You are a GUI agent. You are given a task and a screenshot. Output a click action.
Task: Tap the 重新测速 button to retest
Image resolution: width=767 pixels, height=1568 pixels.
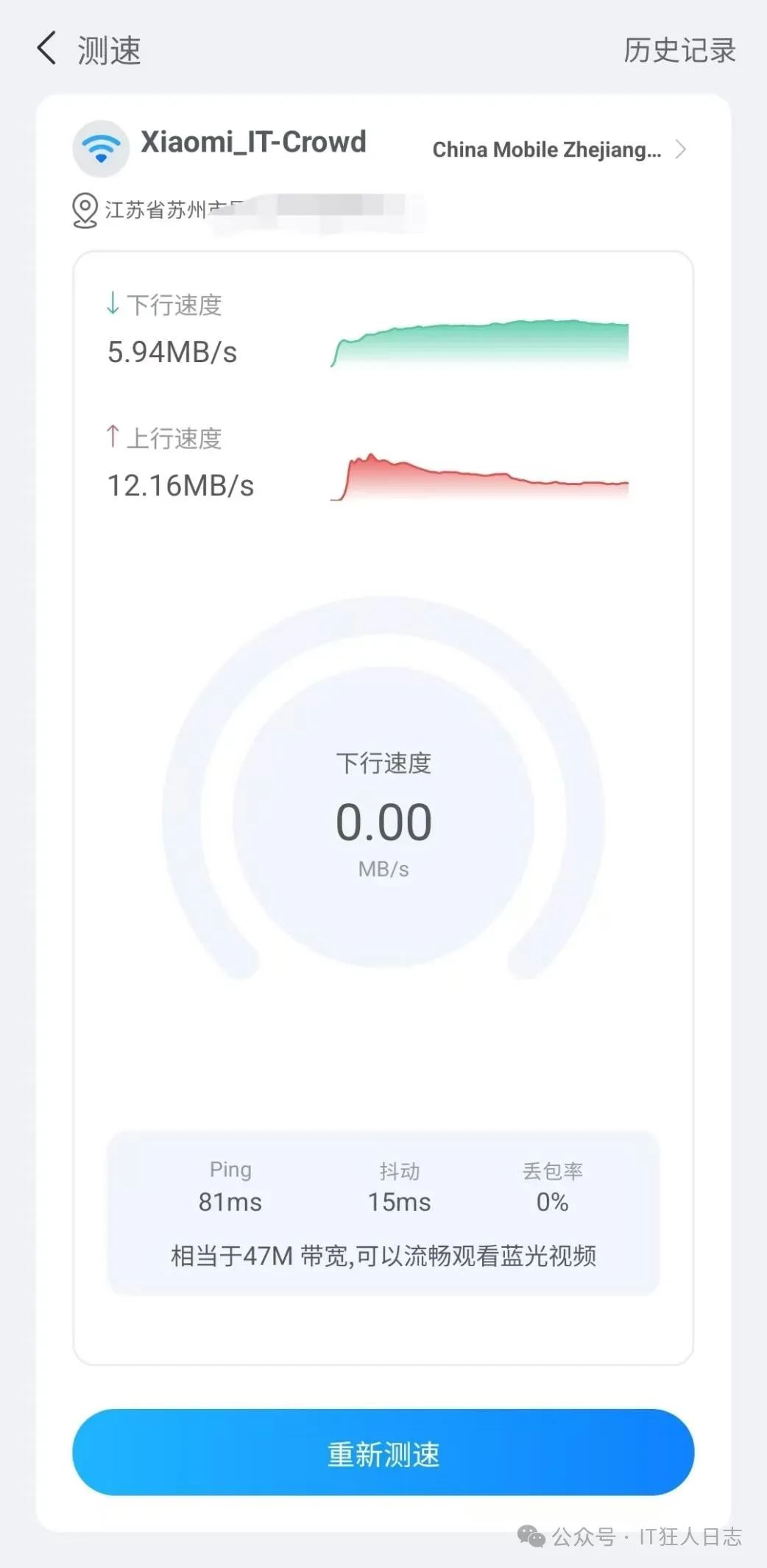click(383, 1452)
